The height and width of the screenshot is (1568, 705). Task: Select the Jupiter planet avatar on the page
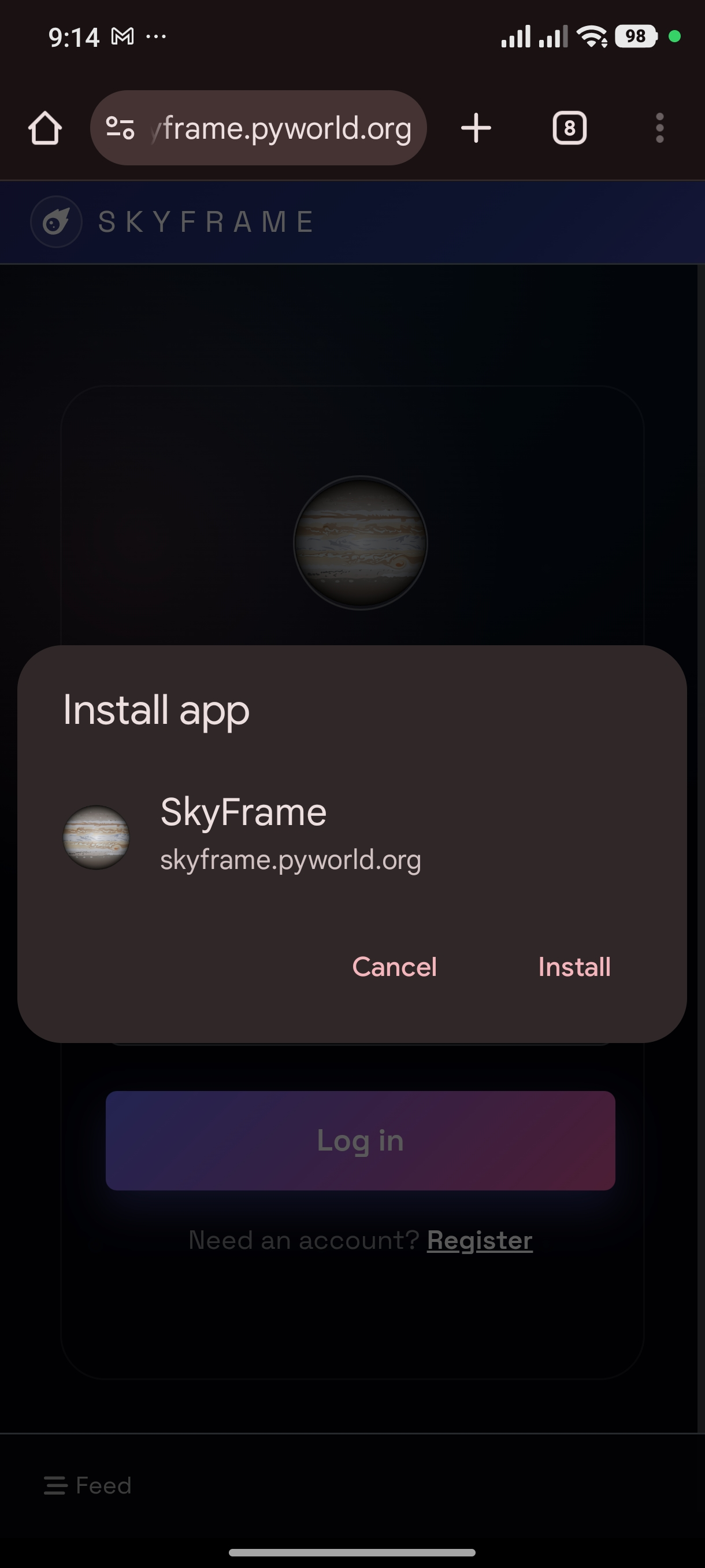[360, 542]
